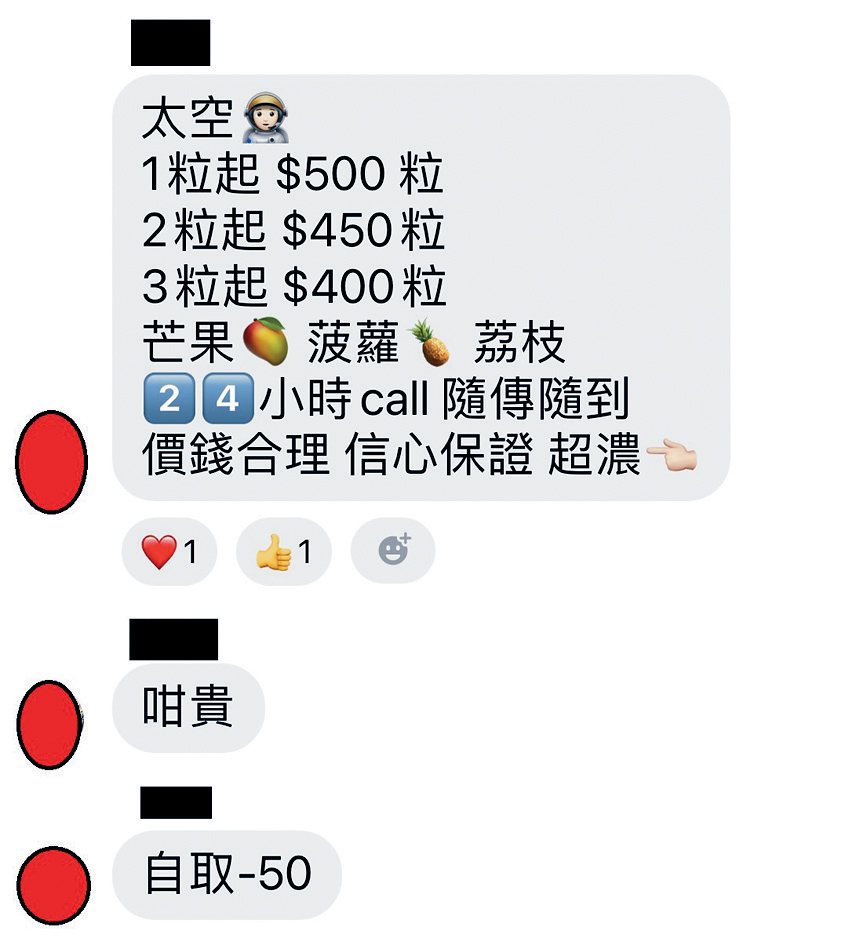The height and width of the screenshot is (945, 845).
Task: Tap the heart reaction on the 太空 message
Action: 168,551
